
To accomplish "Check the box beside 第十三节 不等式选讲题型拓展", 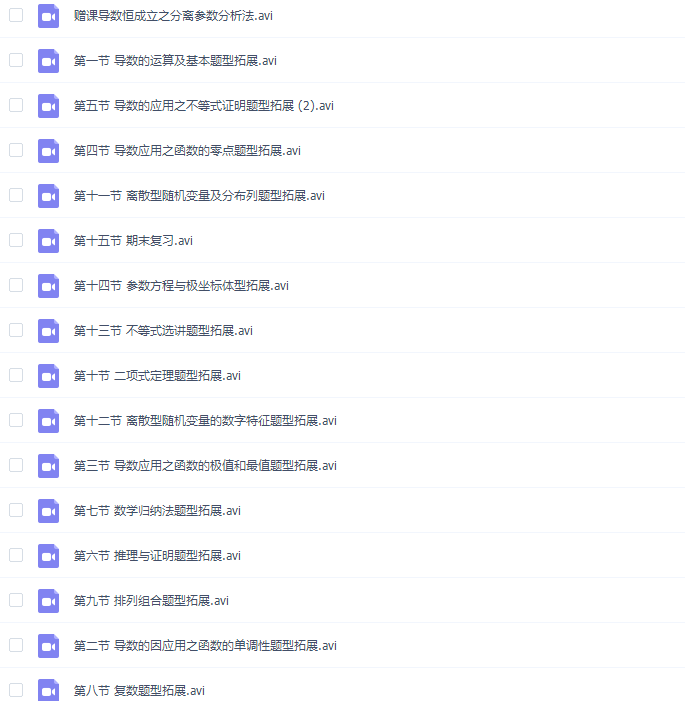I will [16, 330].
